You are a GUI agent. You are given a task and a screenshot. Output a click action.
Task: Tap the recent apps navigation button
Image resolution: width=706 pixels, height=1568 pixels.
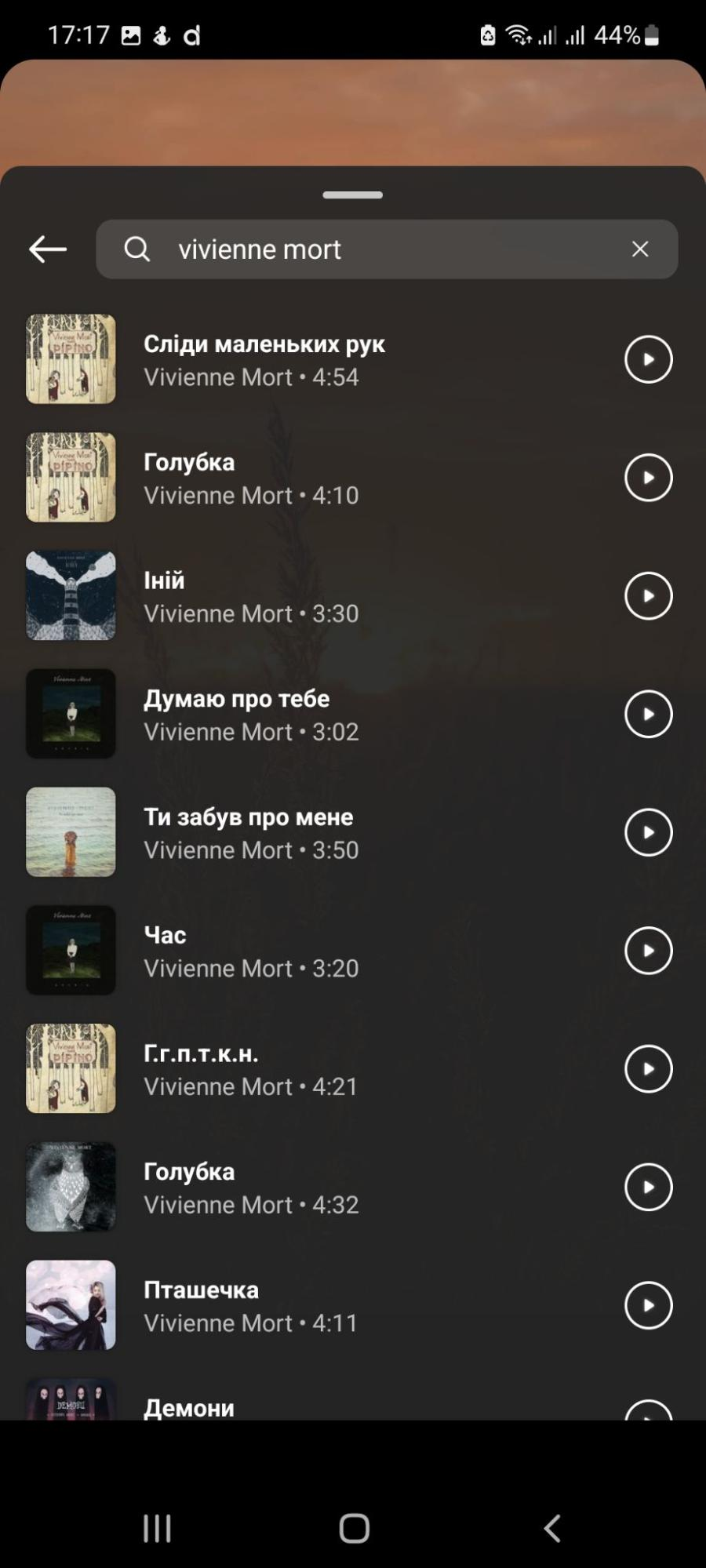(157, 1526)
